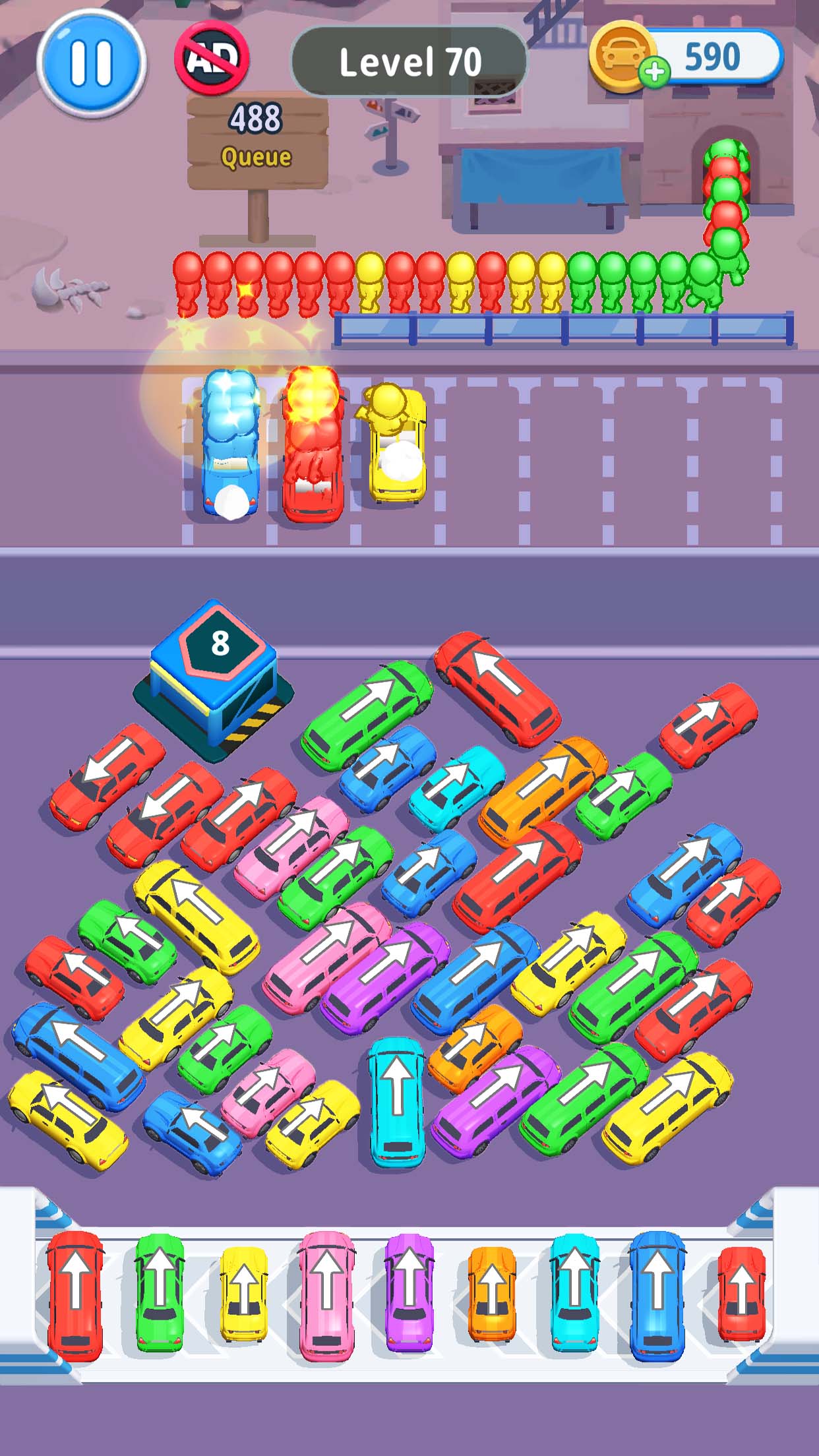Move the small cyan car pointing upper-right
Image resolution: width=819 pixels, height=1456 pixels.
[456, 787]
